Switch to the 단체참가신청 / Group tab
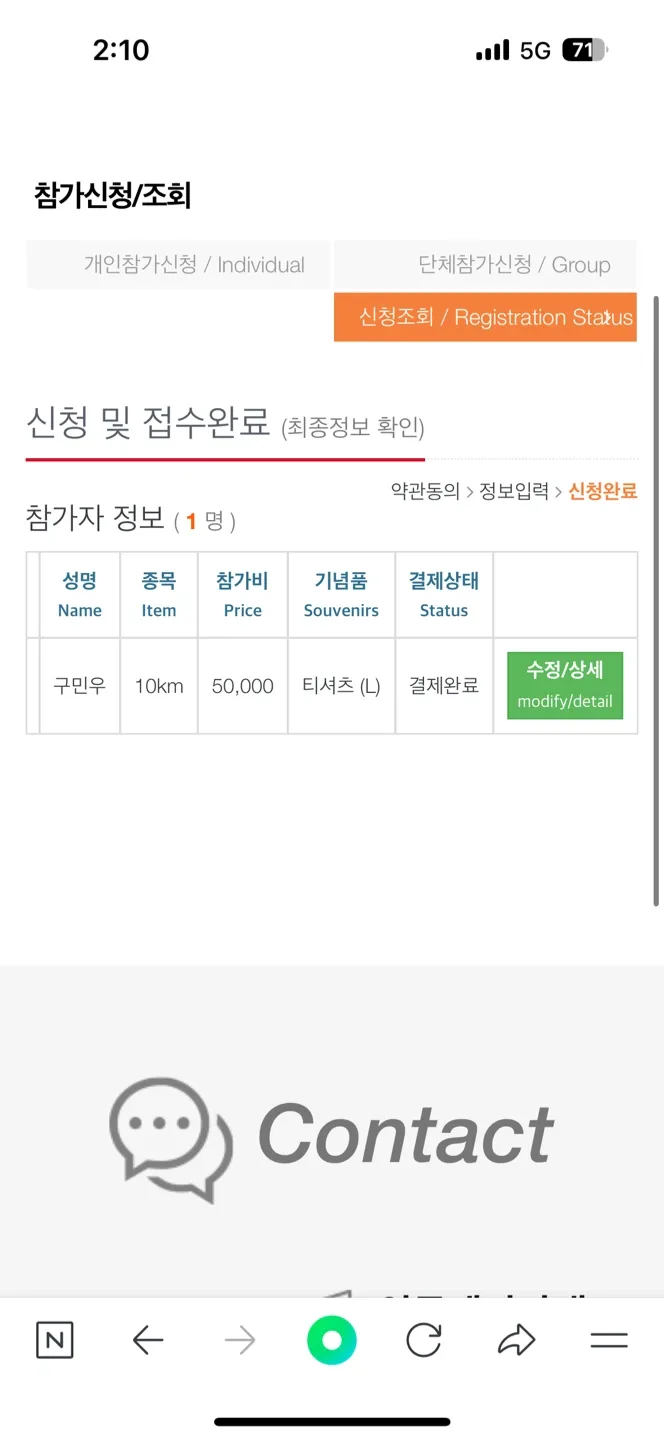The height and width of the screenshot is (1440, 664). (485, 265)
